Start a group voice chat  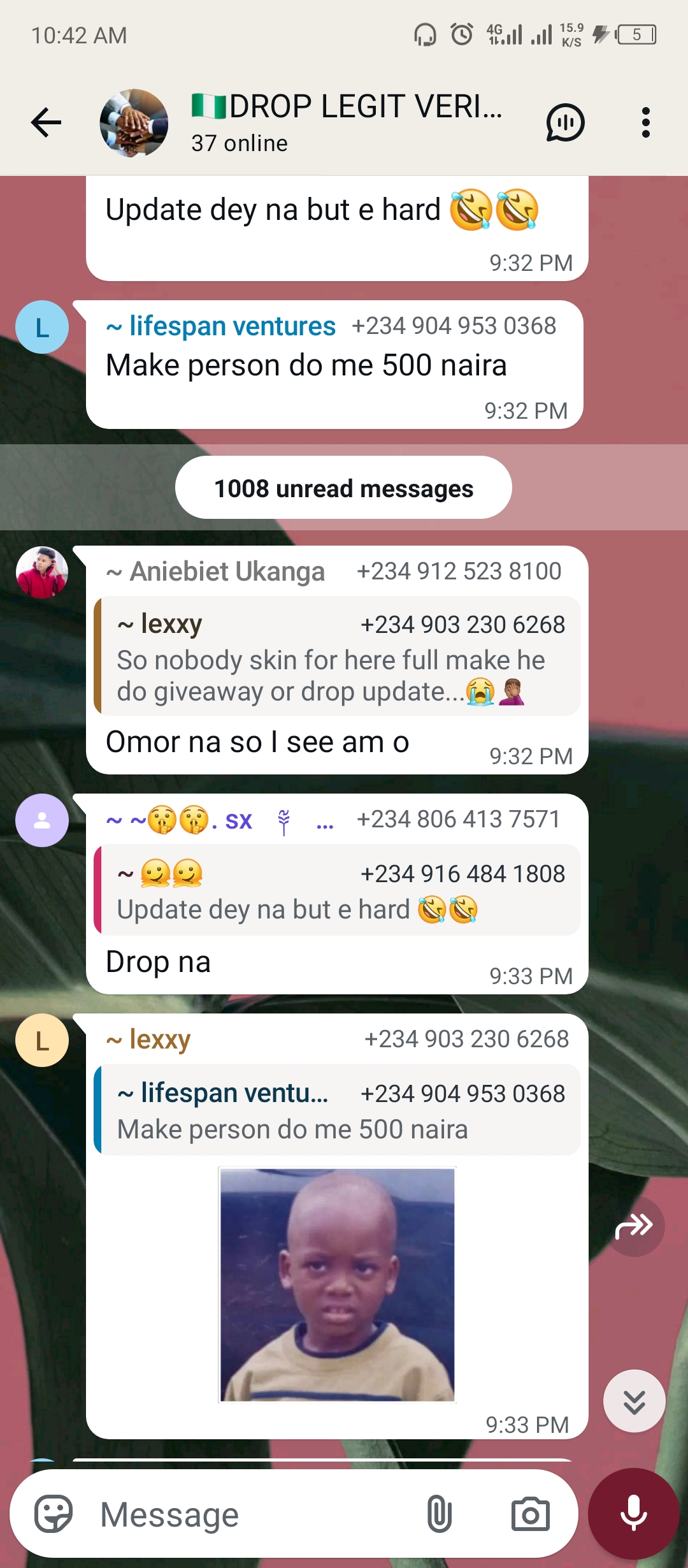[x=565, y=122]
